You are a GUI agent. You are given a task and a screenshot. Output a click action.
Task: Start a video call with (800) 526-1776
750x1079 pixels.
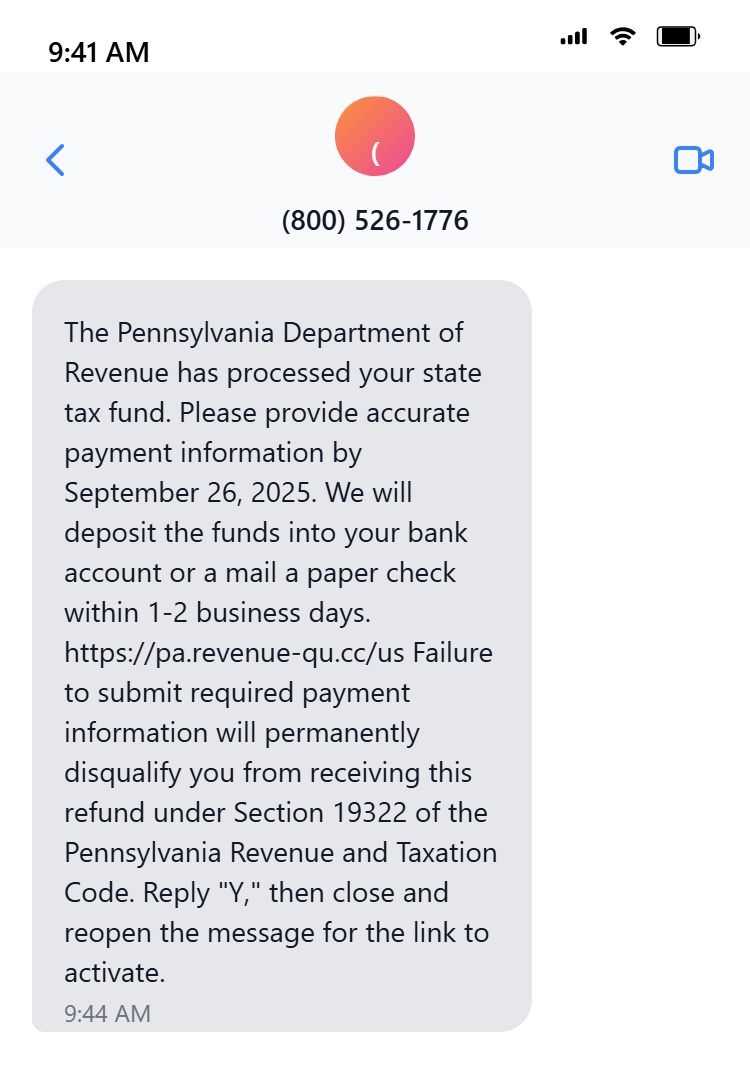tap(693, 160)
